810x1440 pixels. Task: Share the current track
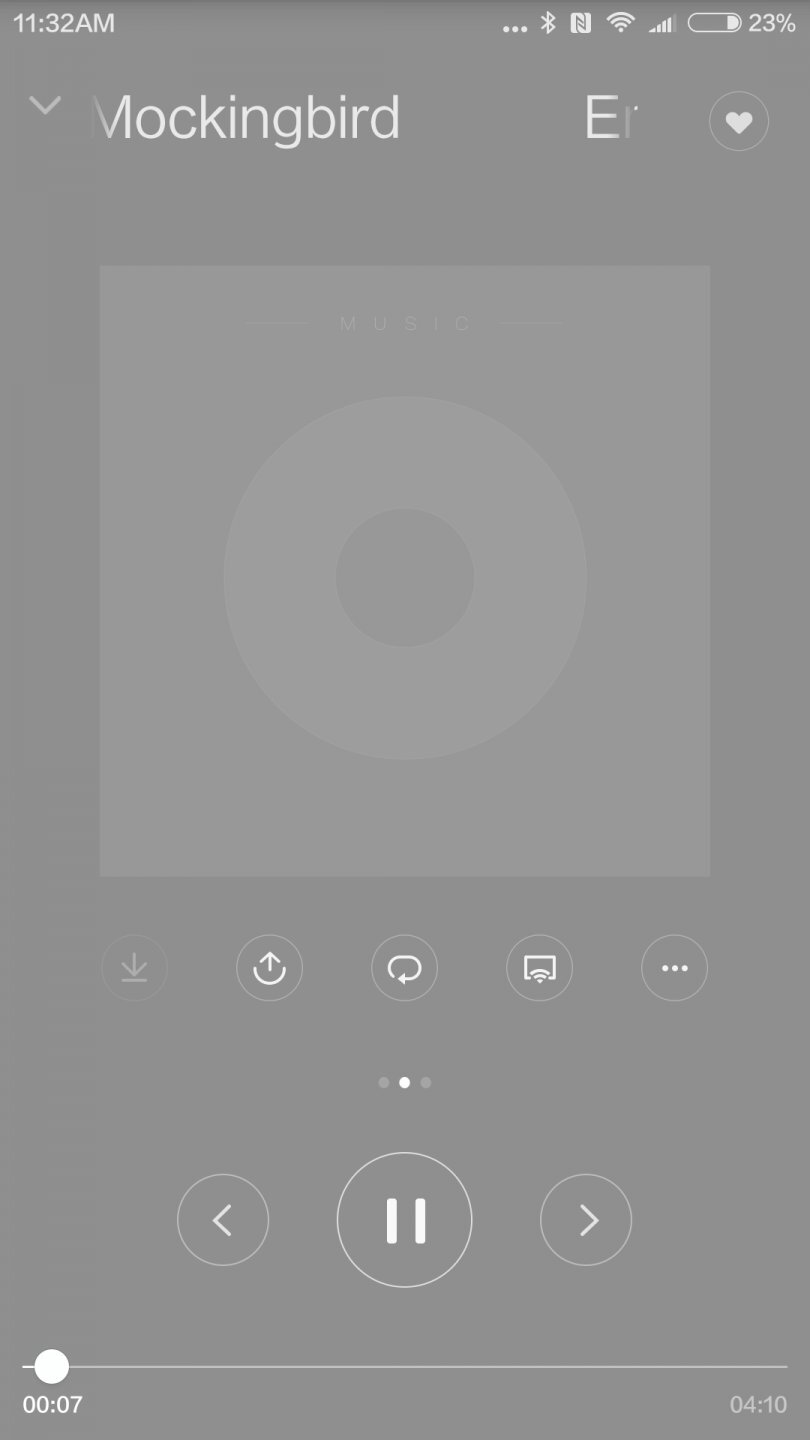pyautogui.click(x=269, y=968)
